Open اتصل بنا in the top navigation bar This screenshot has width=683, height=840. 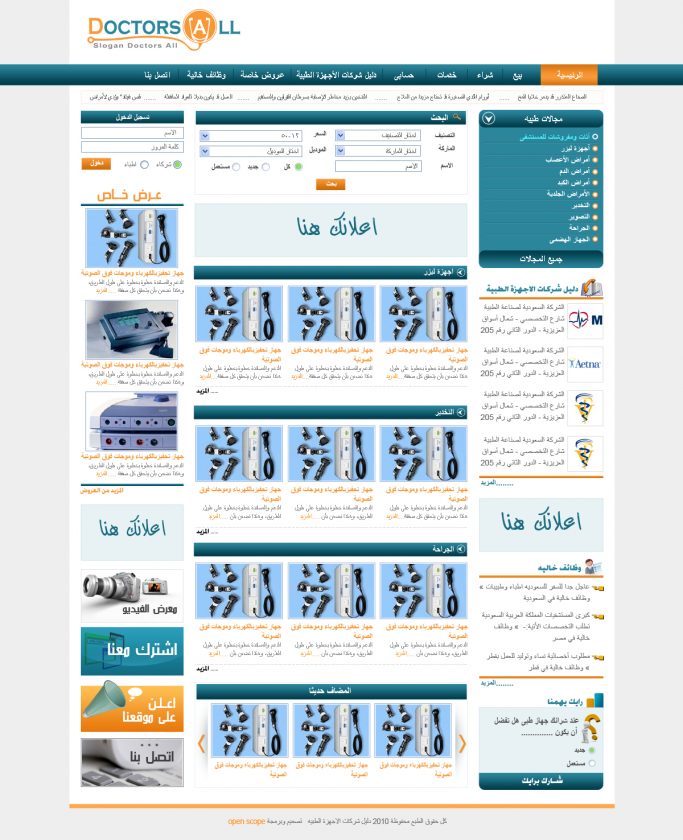pyautogui.click(x=157, y=75)
